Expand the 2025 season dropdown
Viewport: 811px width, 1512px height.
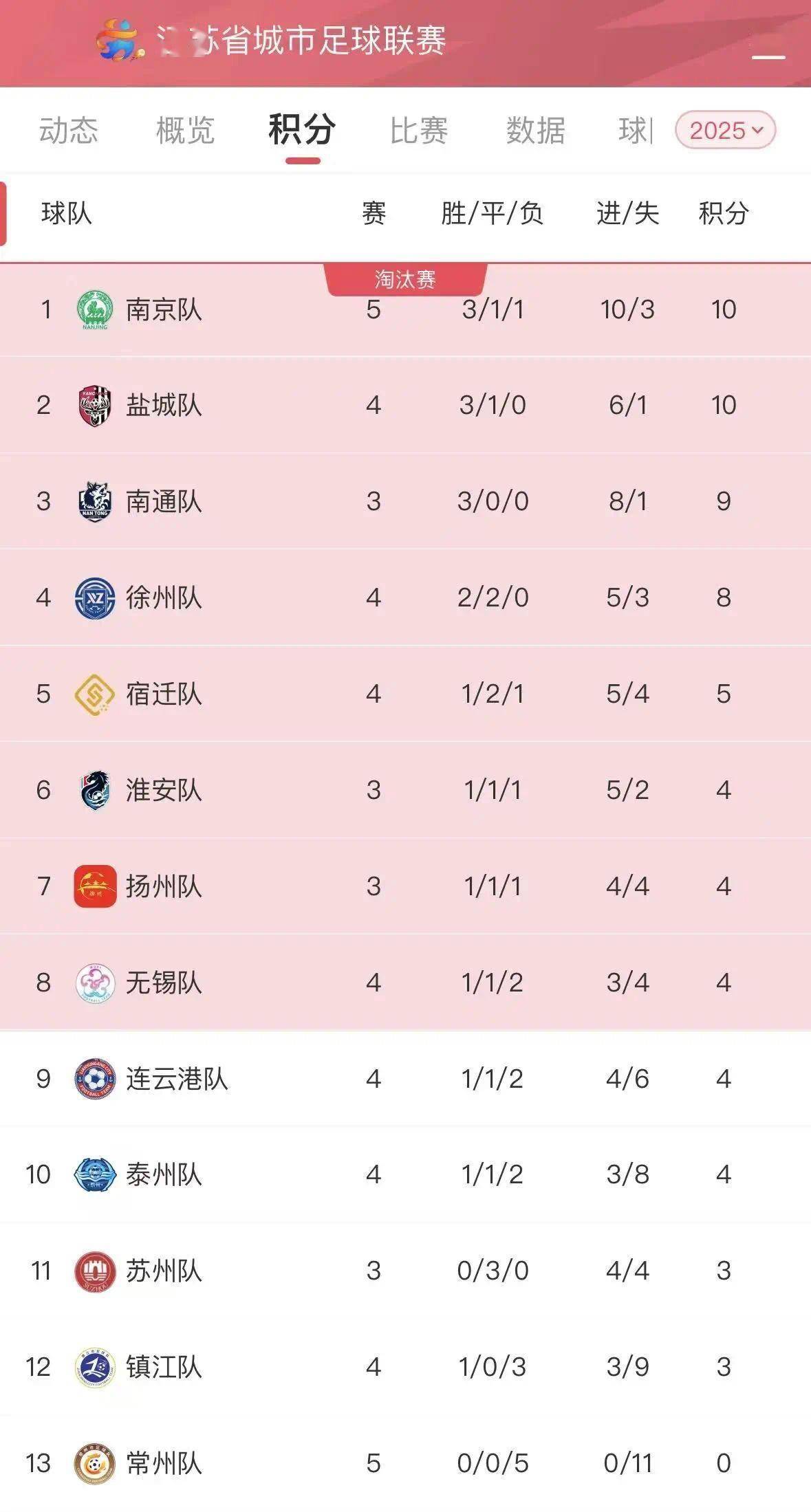726,130
